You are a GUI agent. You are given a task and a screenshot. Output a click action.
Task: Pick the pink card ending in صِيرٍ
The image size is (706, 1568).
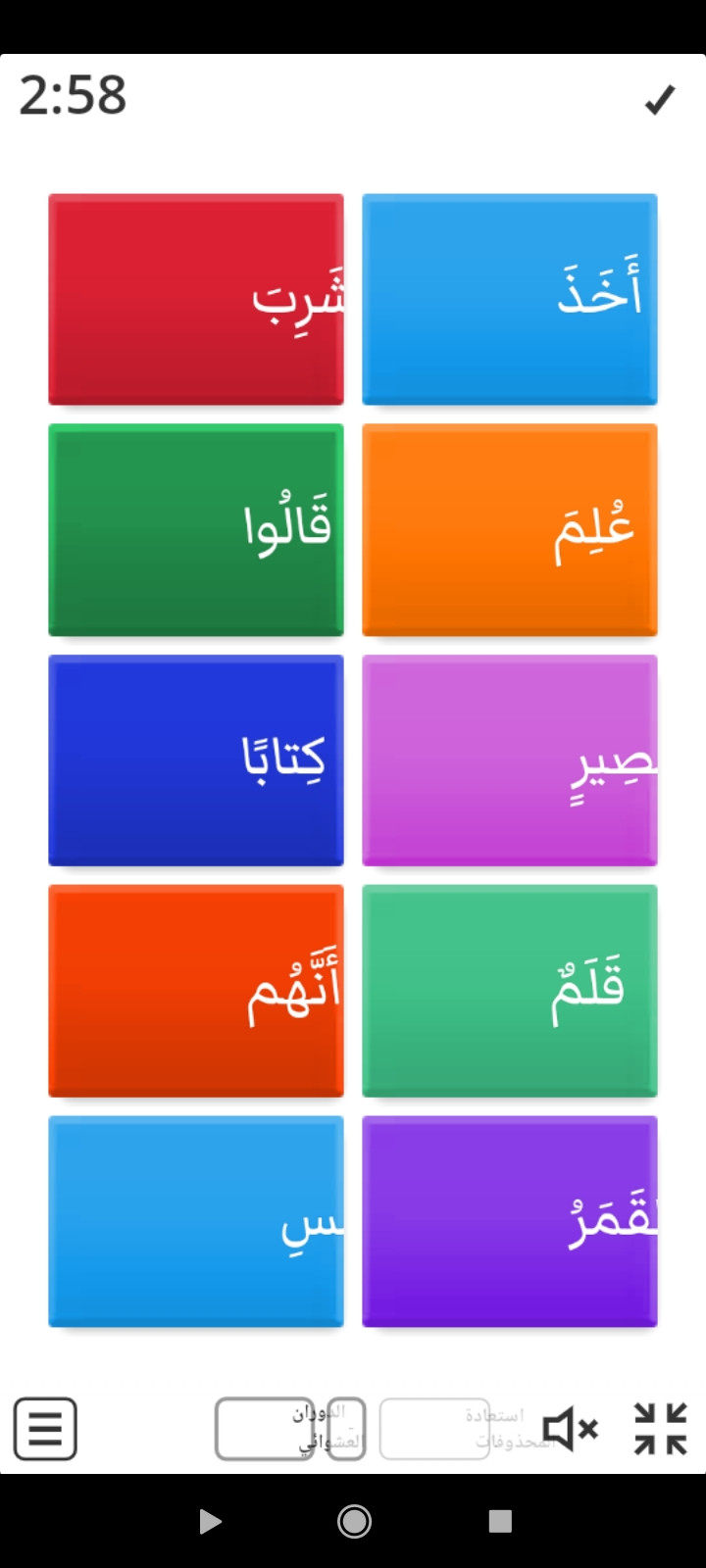[510, 760]
